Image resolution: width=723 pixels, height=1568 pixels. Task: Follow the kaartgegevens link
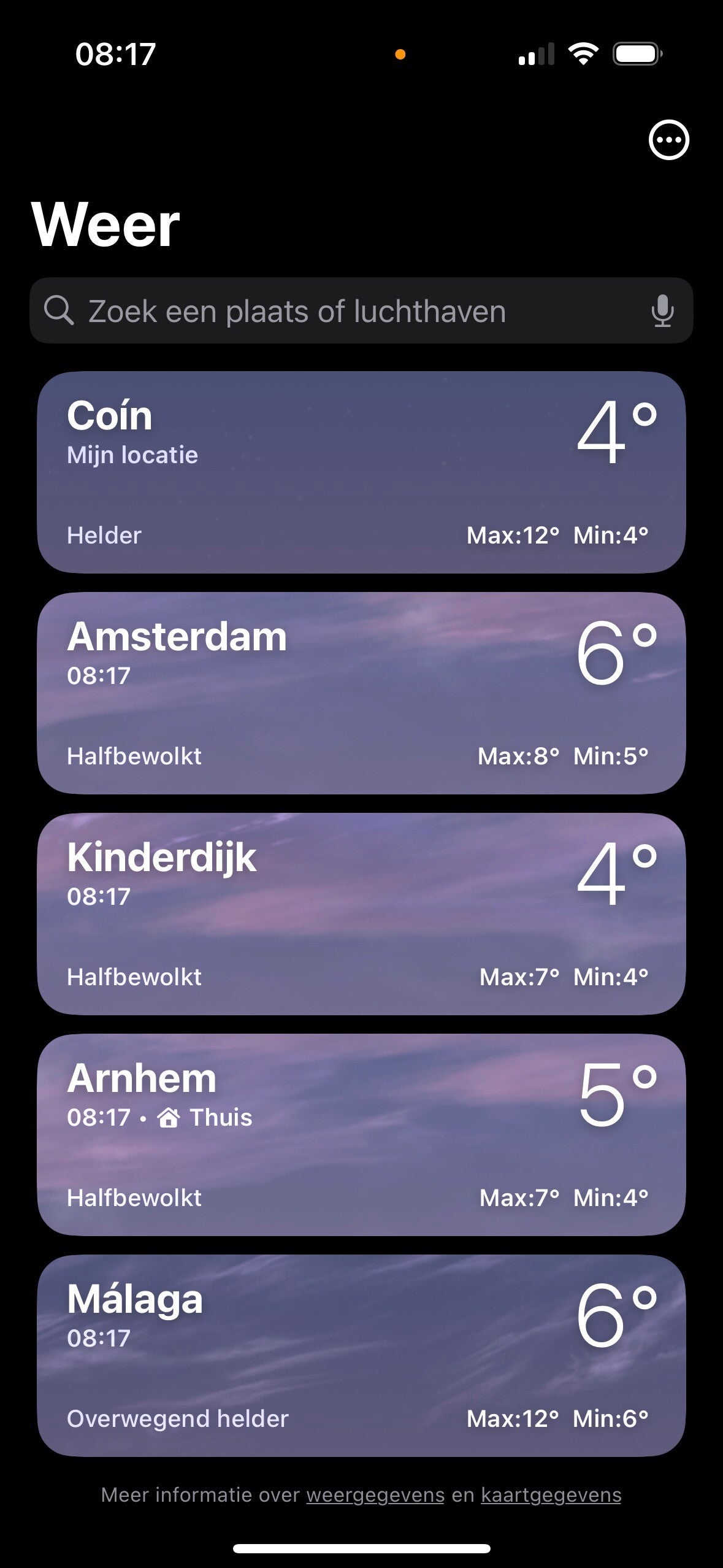click(551, 1495)
